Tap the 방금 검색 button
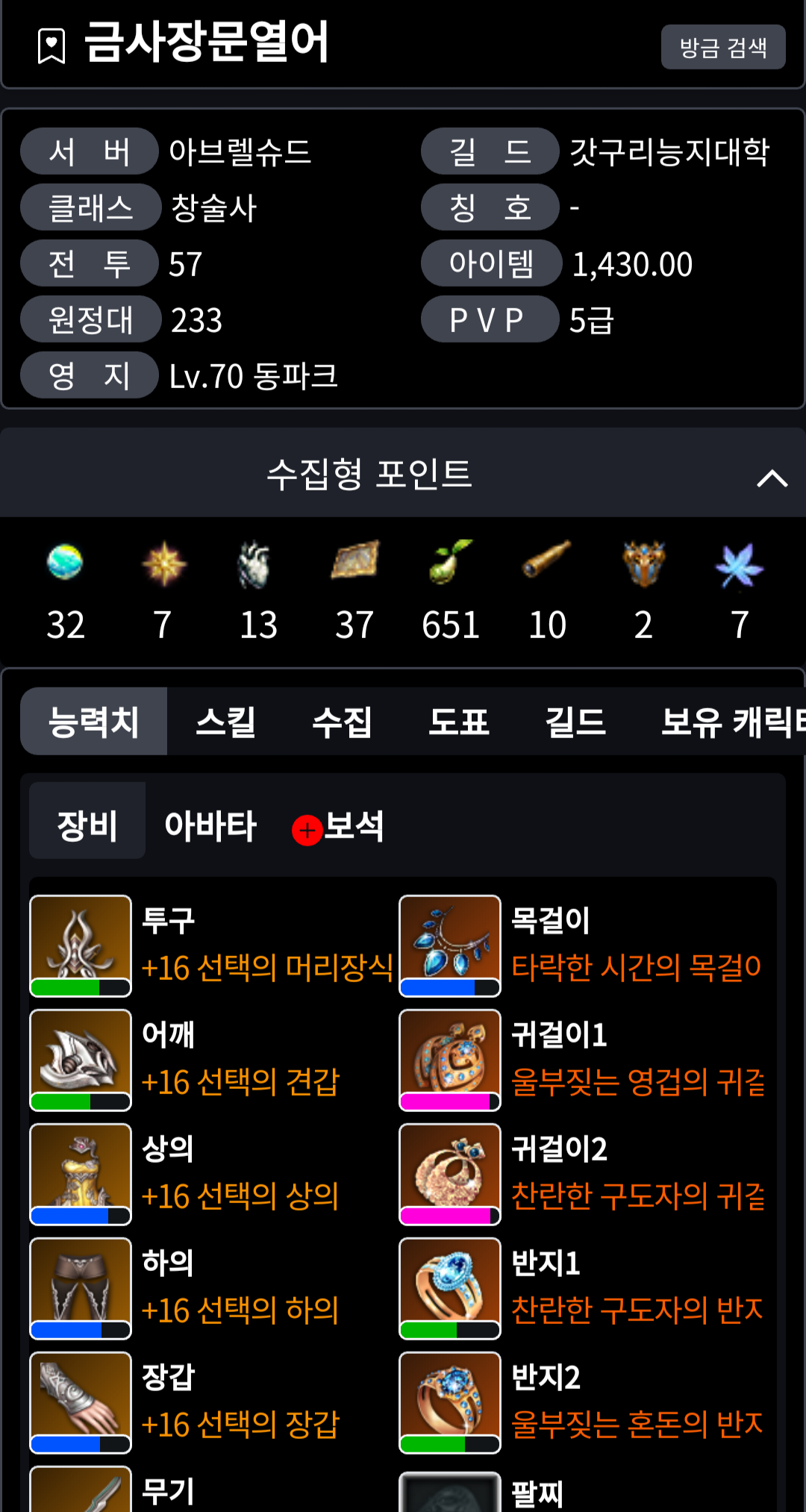 723,47
